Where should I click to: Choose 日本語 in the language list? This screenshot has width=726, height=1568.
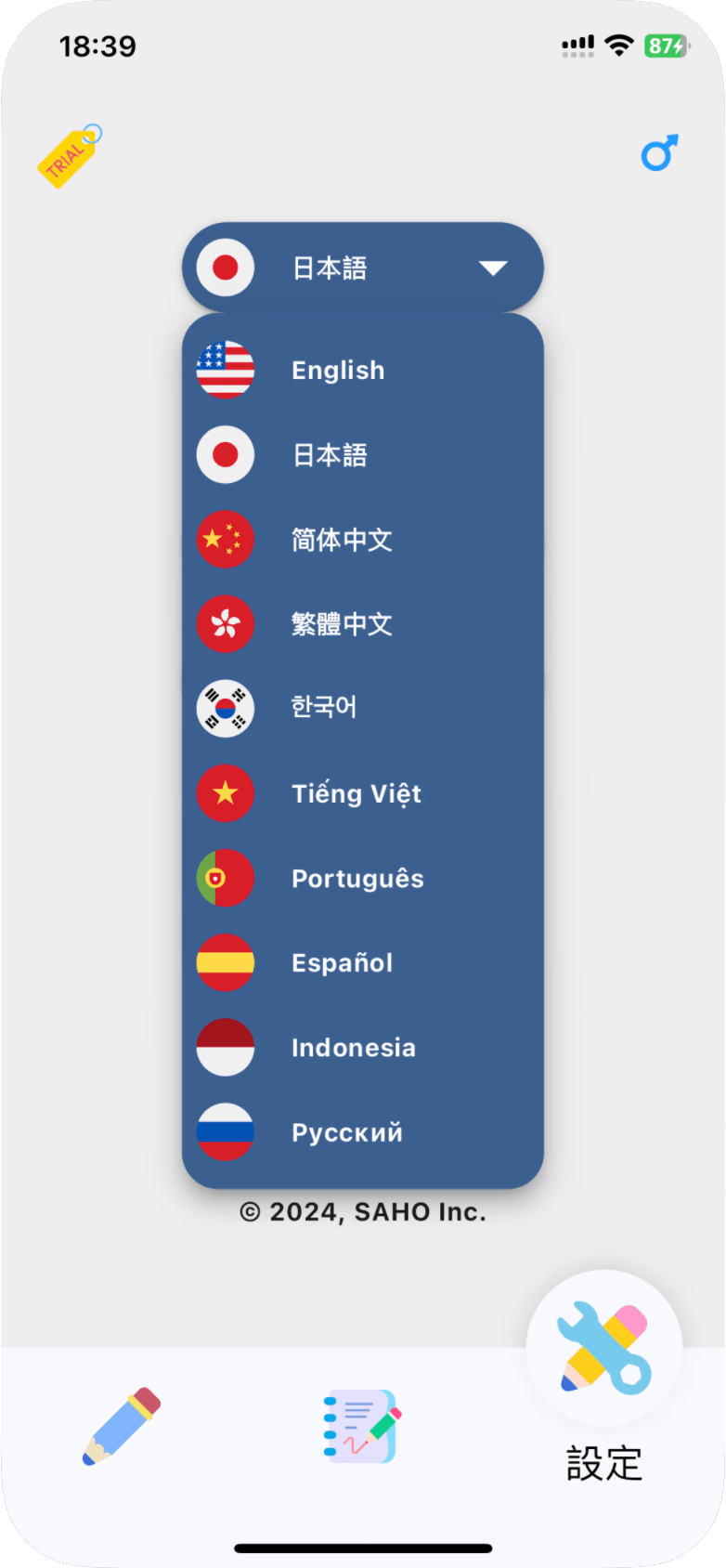pyautogui.click(x=362, y=455)
